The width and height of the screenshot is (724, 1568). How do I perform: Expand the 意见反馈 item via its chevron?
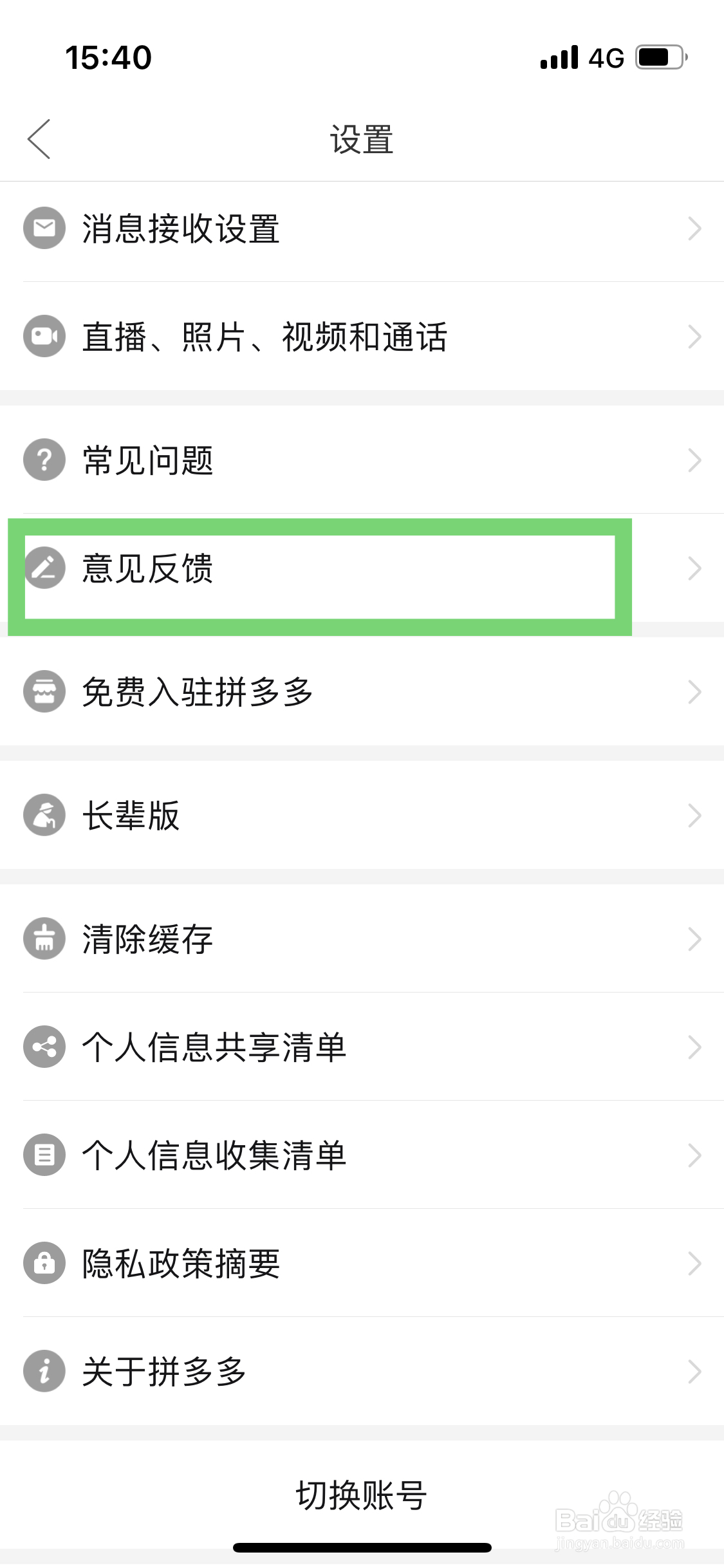(x=694, y=568)
